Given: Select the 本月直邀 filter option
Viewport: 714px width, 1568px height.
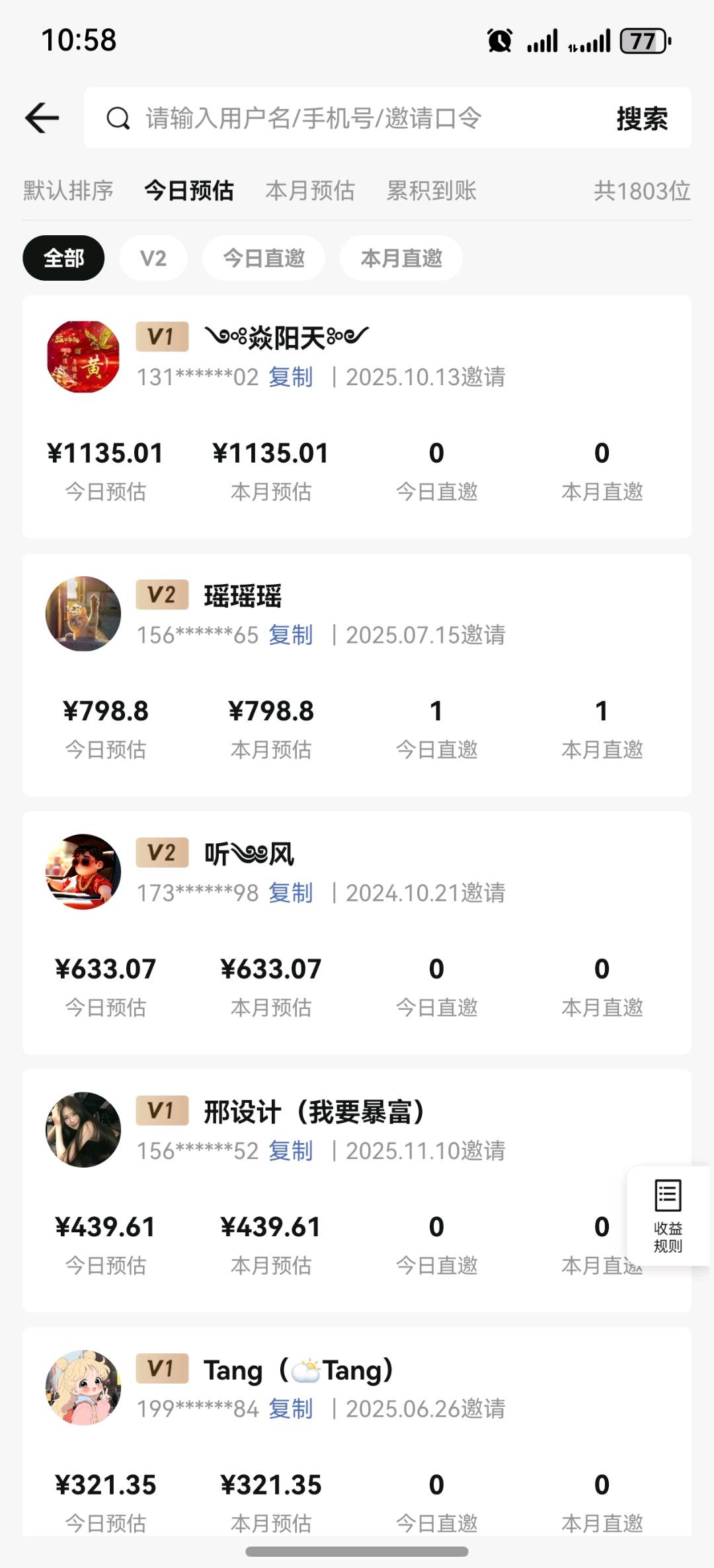Looking at the screenshot, I should (x=401, y=258).
